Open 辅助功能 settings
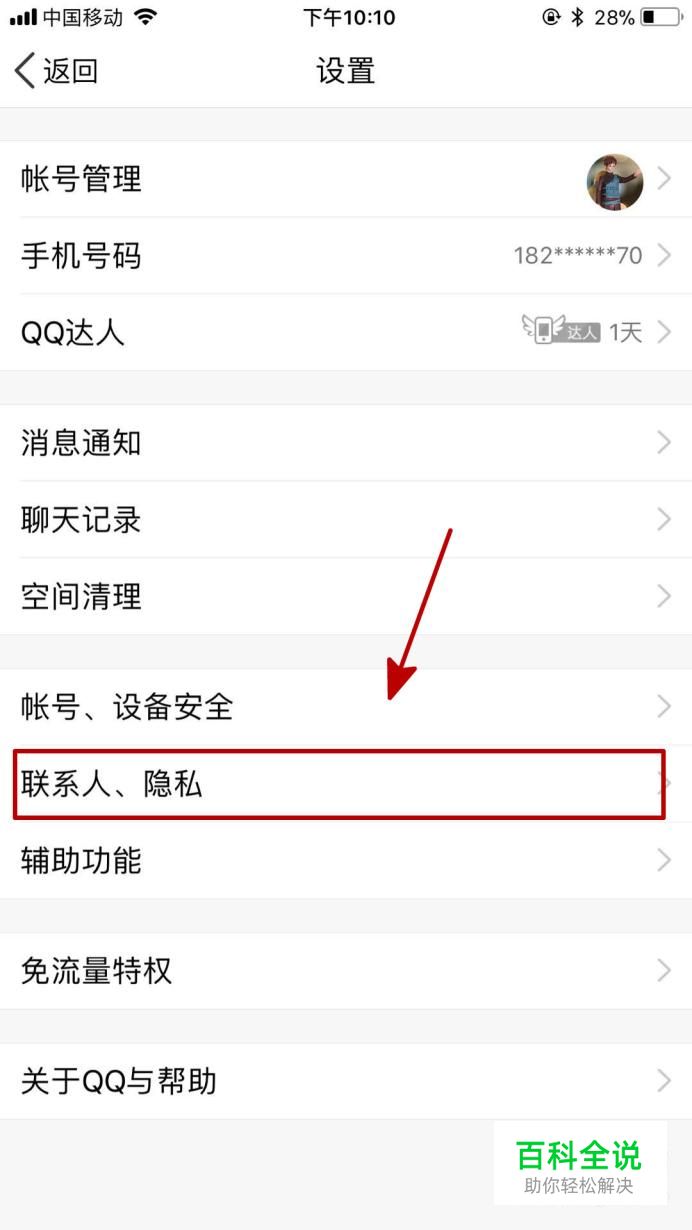The height and width of the screenshot is (1230, 692). [346, 860]
